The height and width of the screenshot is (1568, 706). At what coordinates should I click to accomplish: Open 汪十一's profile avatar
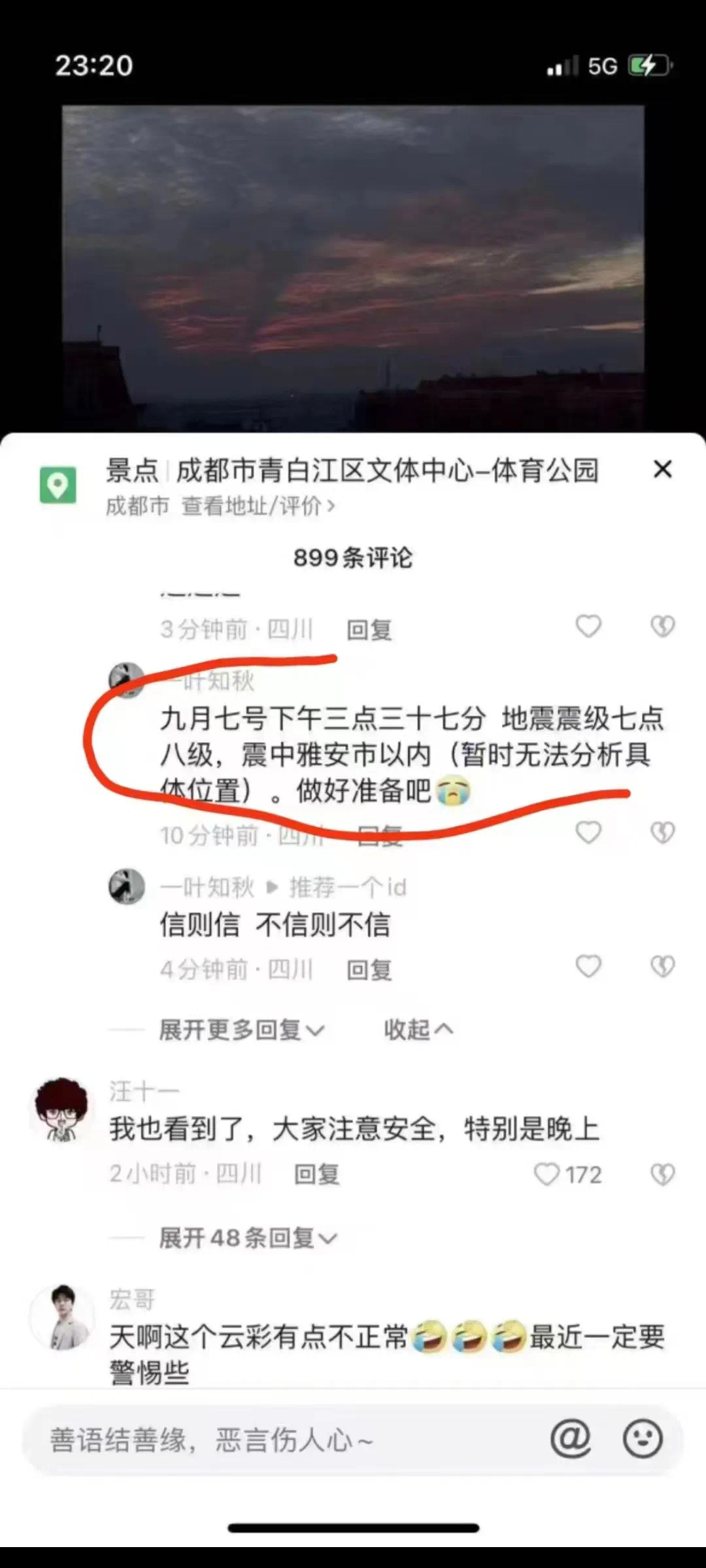point(61,1109)
